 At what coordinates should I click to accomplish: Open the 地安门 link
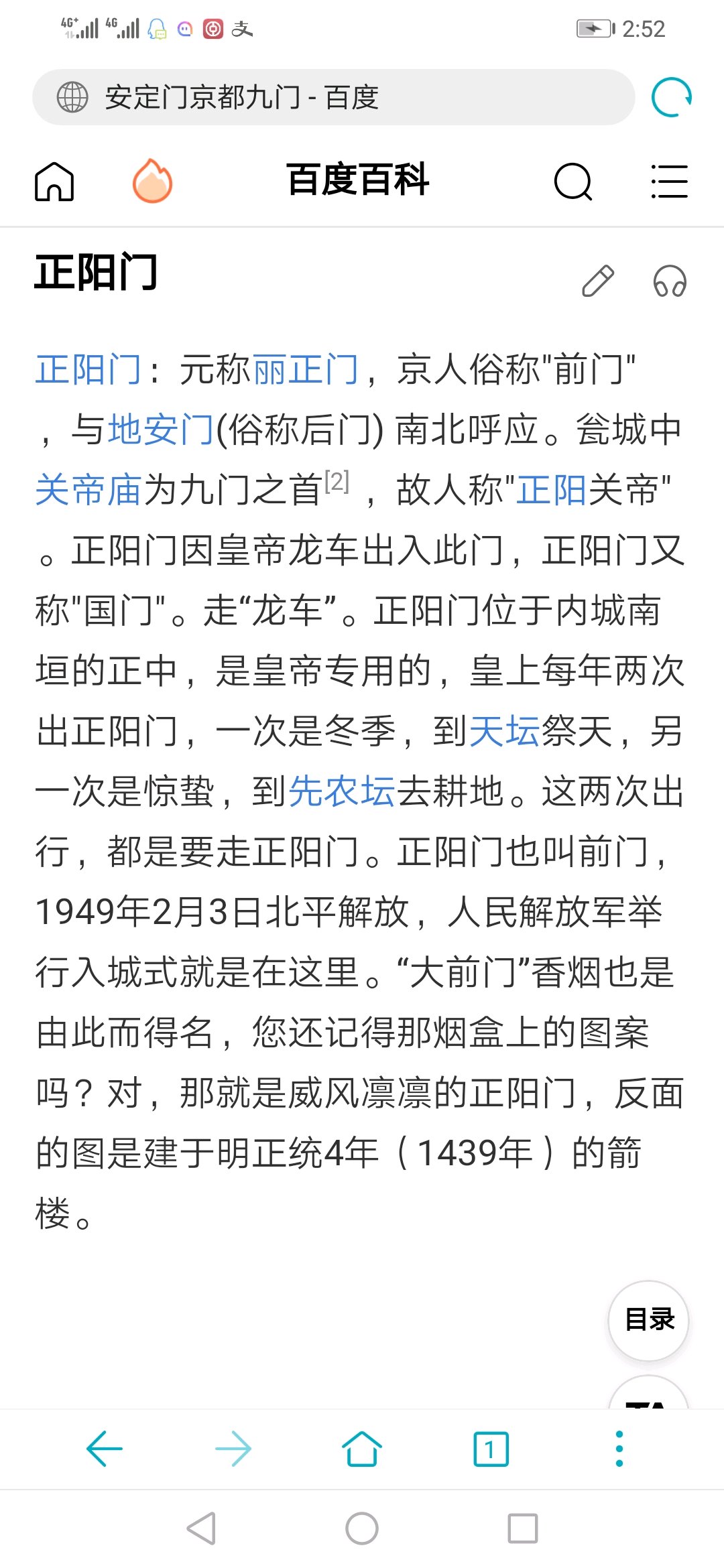(x=161, y=430)
